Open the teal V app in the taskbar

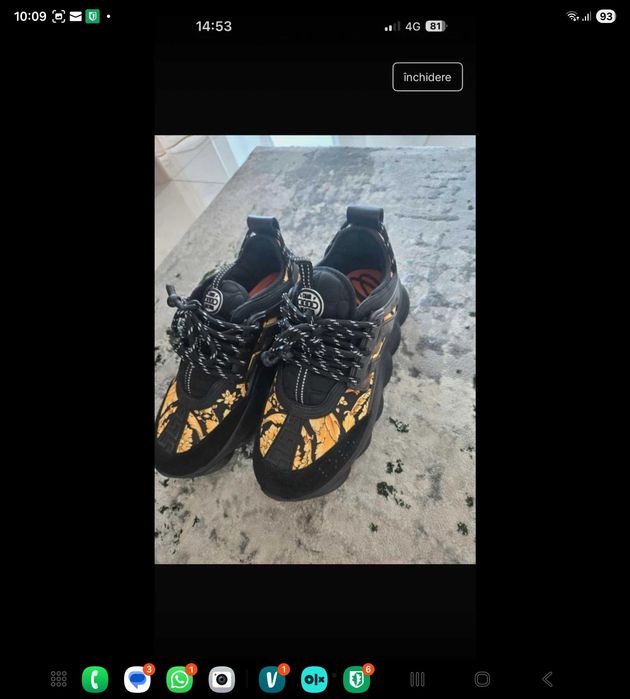pyautogui.click(x=272, y=679)
